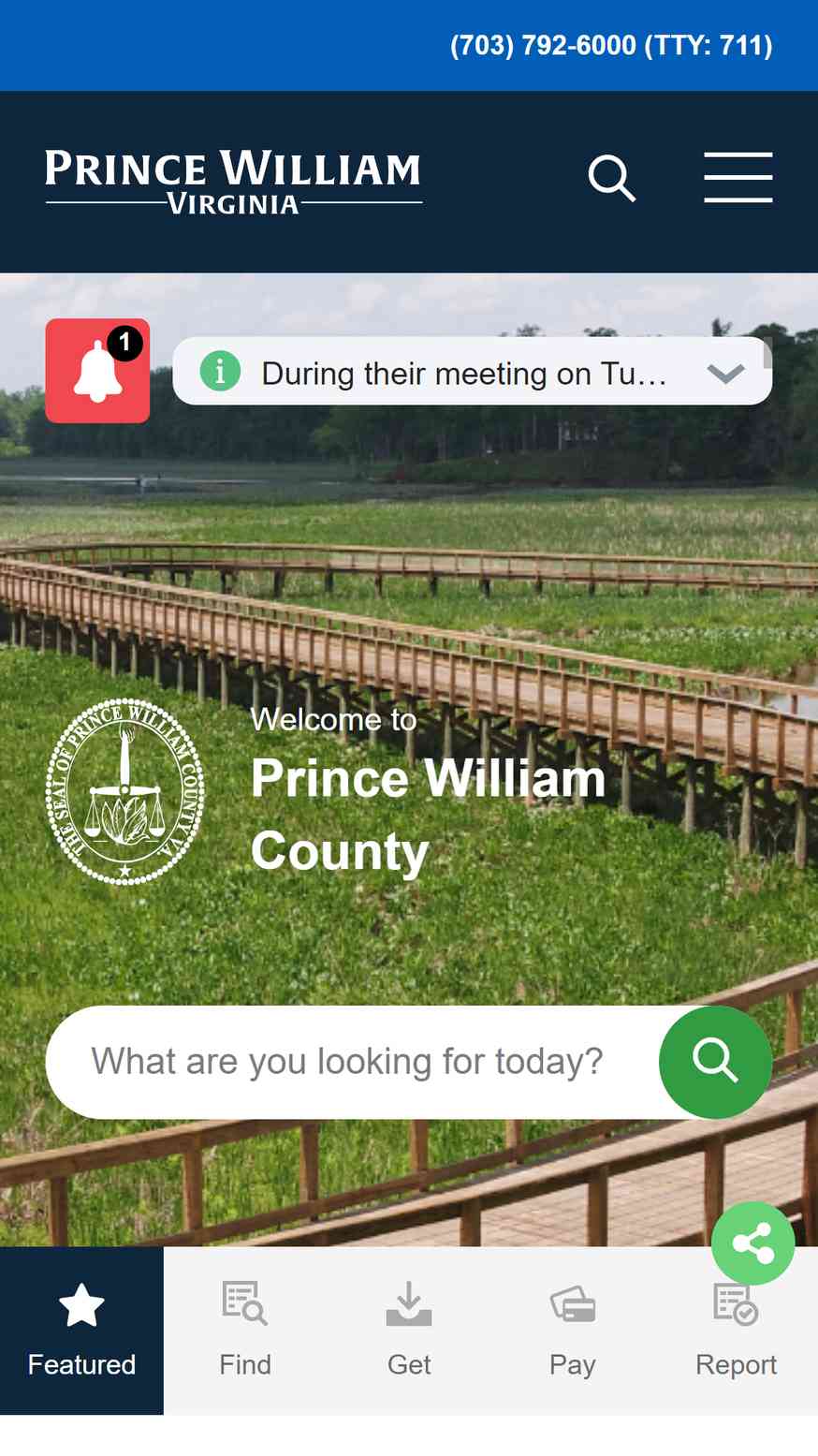Call the (703) 792-6000 phone number
Screen dimensions: 818x1456
tap(611, 45)
